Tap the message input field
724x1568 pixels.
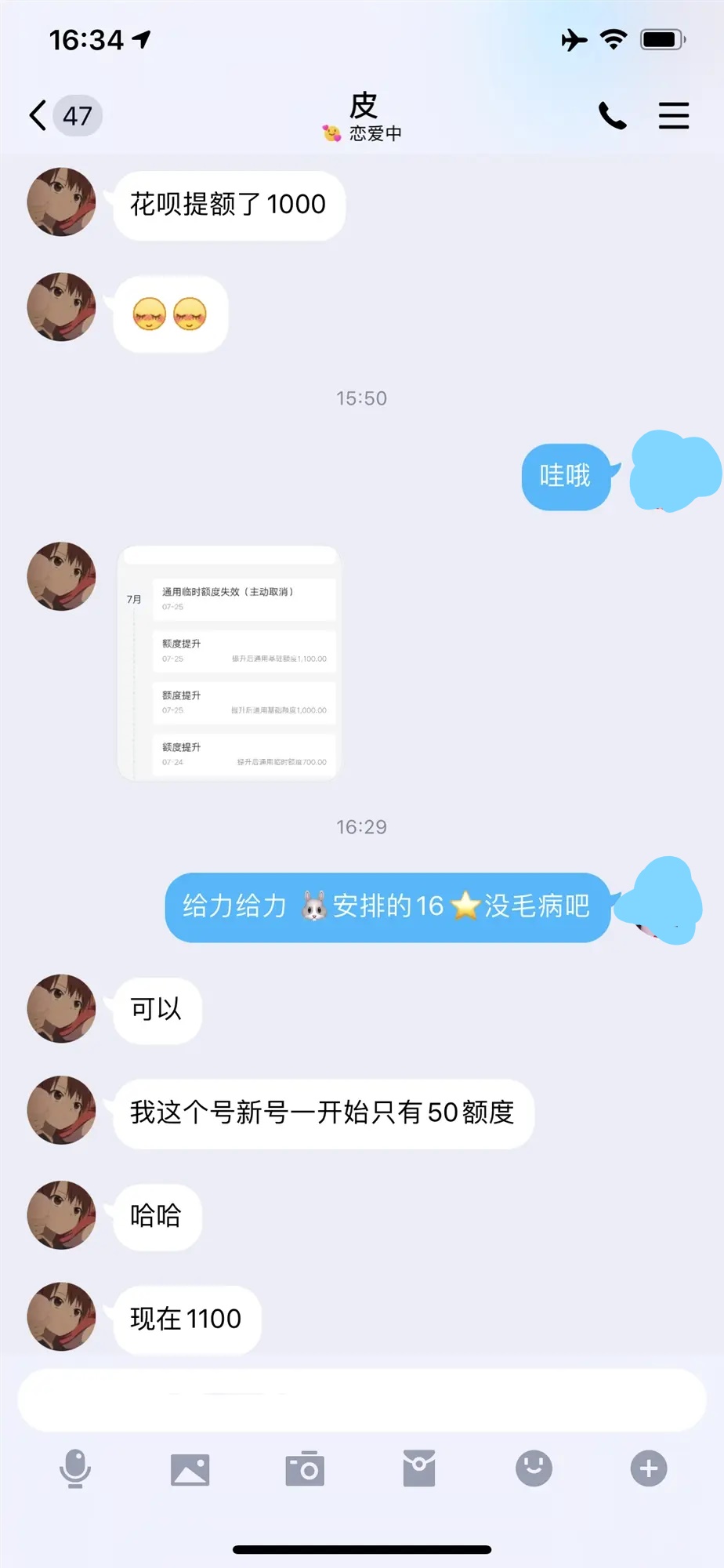click(x=361, y=1400)
